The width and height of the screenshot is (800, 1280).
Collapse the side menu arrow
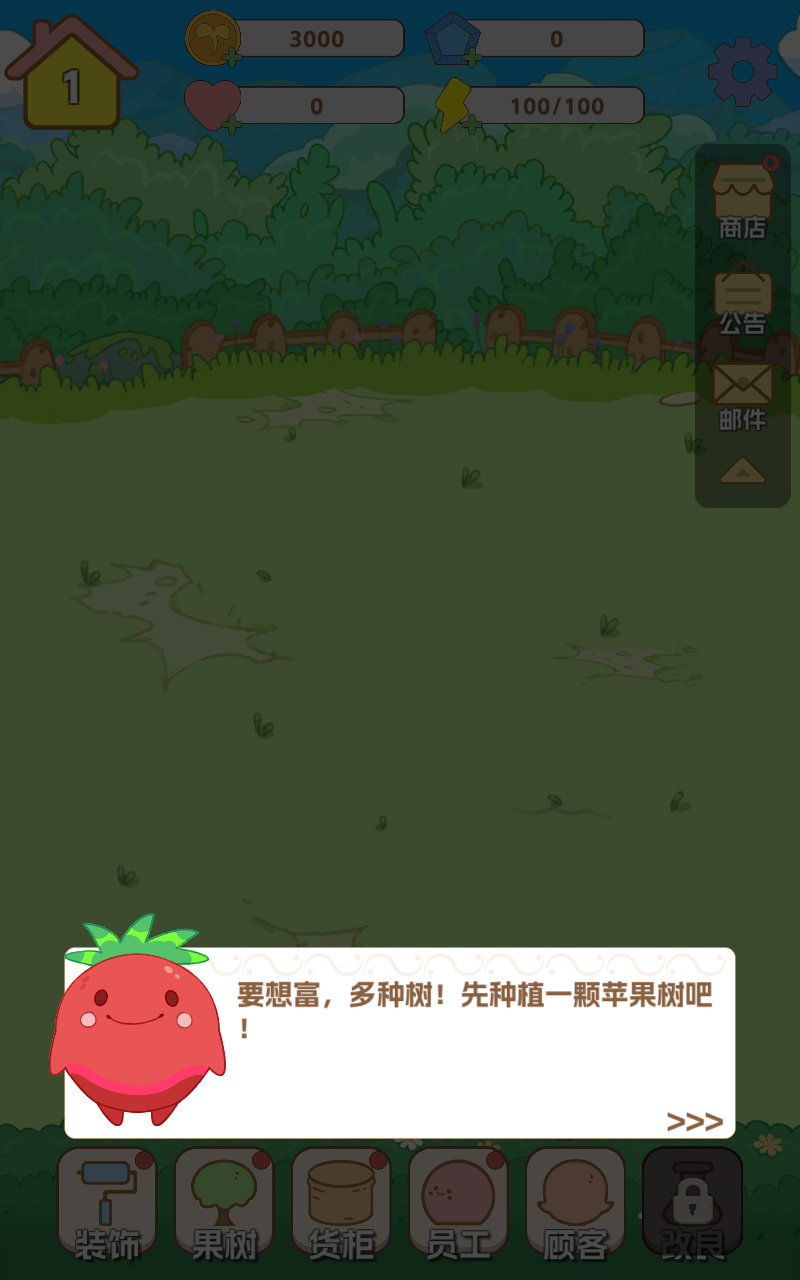pyautogui.click(x=742, y=470)
